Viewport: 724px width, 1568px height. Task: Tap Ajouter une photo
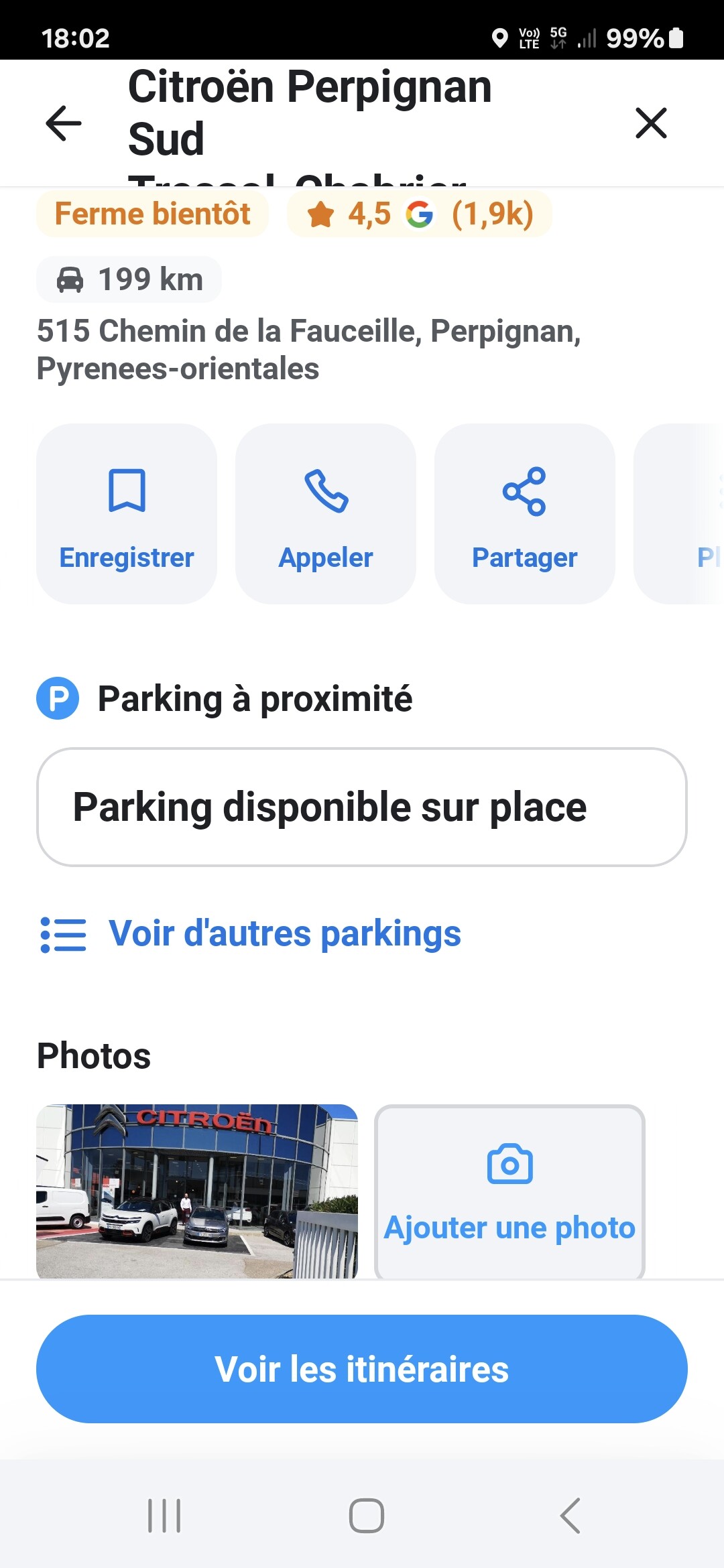509,1192
